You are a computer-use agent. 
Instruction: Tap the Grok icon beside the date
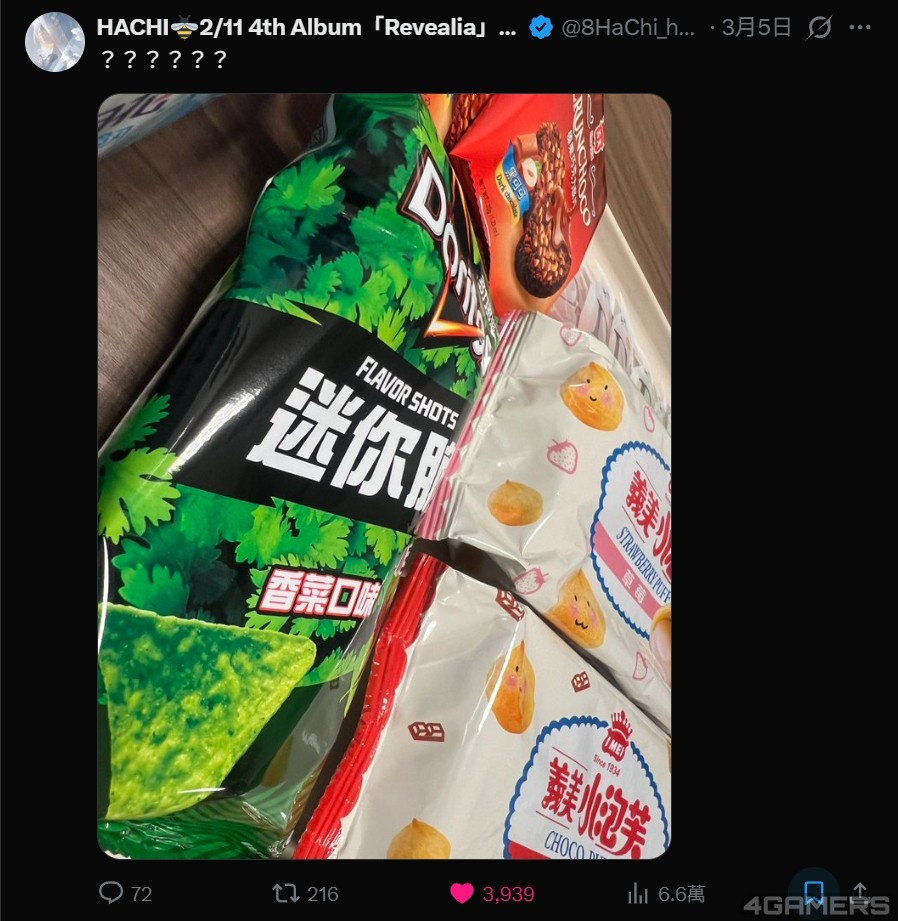tap(819, 27)
